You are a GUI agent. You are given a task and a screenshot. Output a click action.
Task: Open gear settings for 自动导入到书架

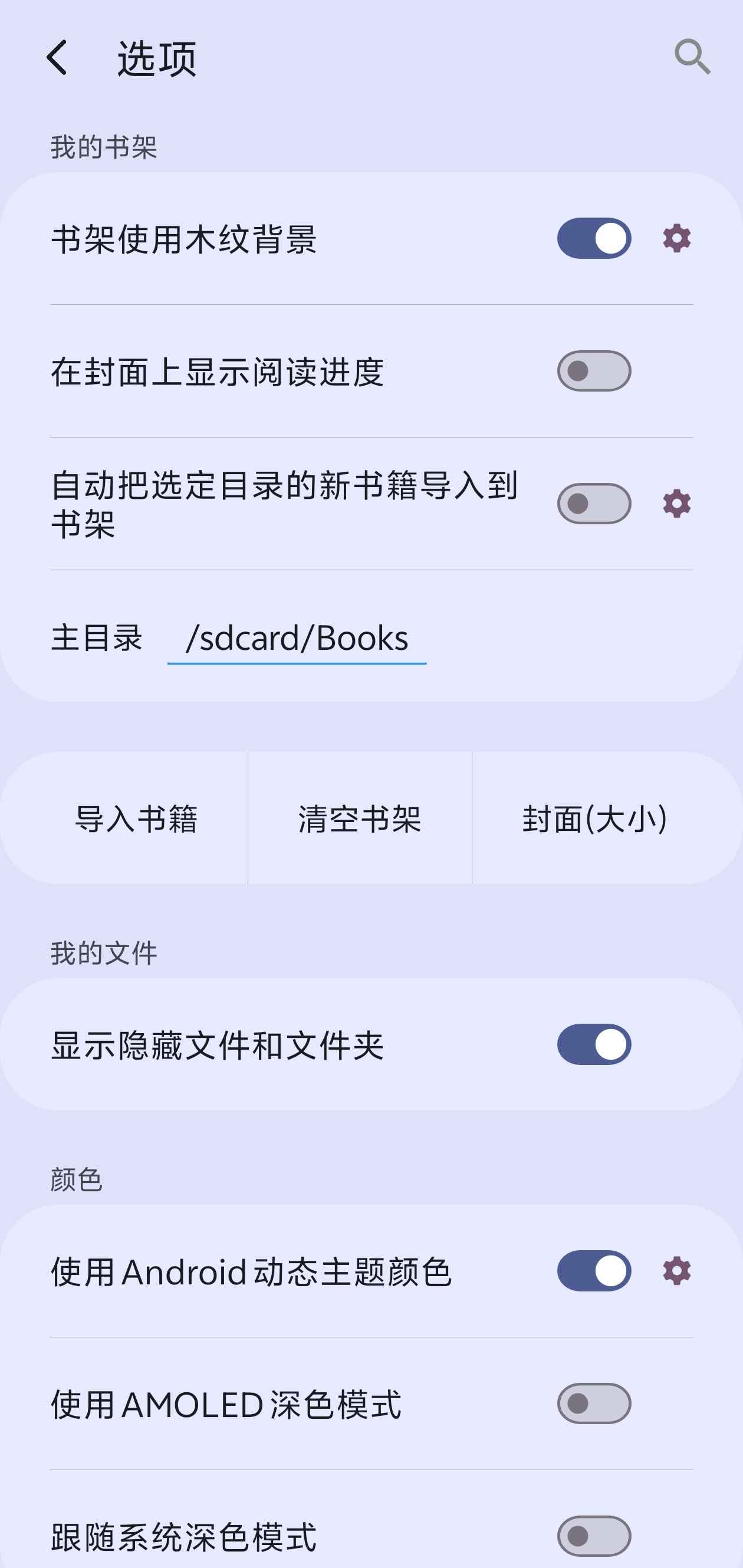(677, 504)
